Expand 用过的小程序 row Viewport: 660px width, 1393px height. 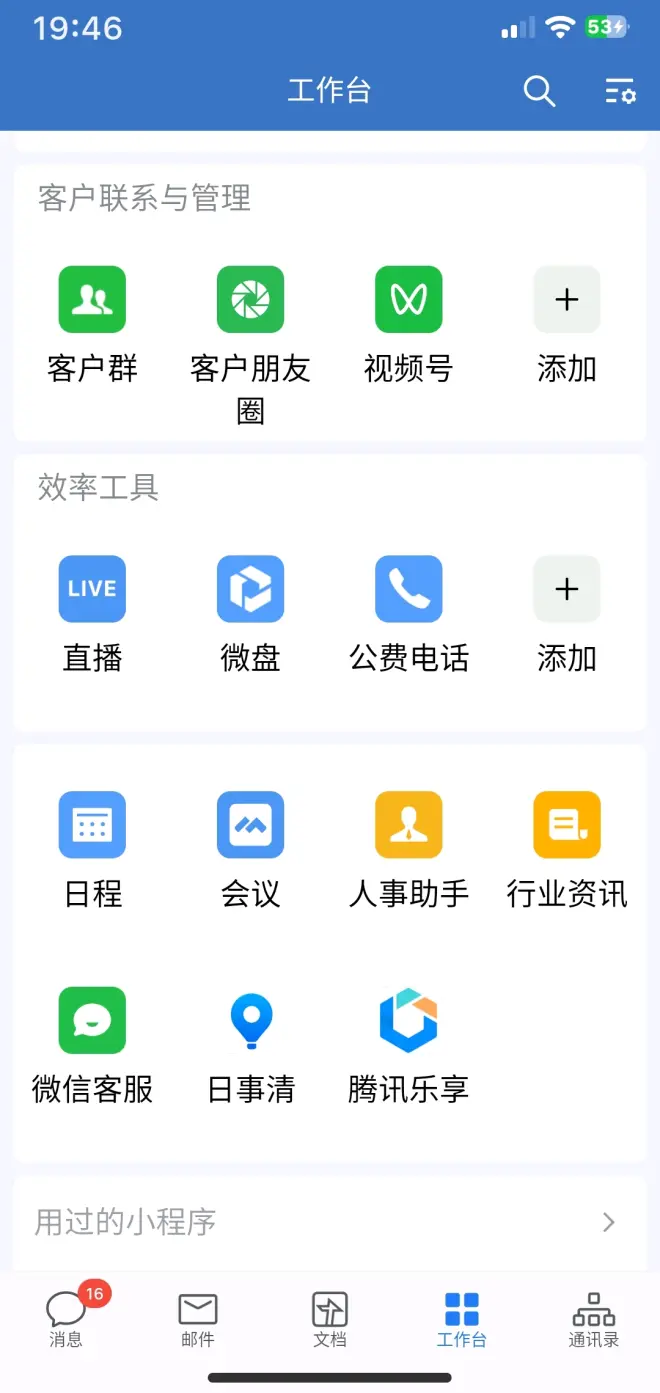tap(330, 1222)
